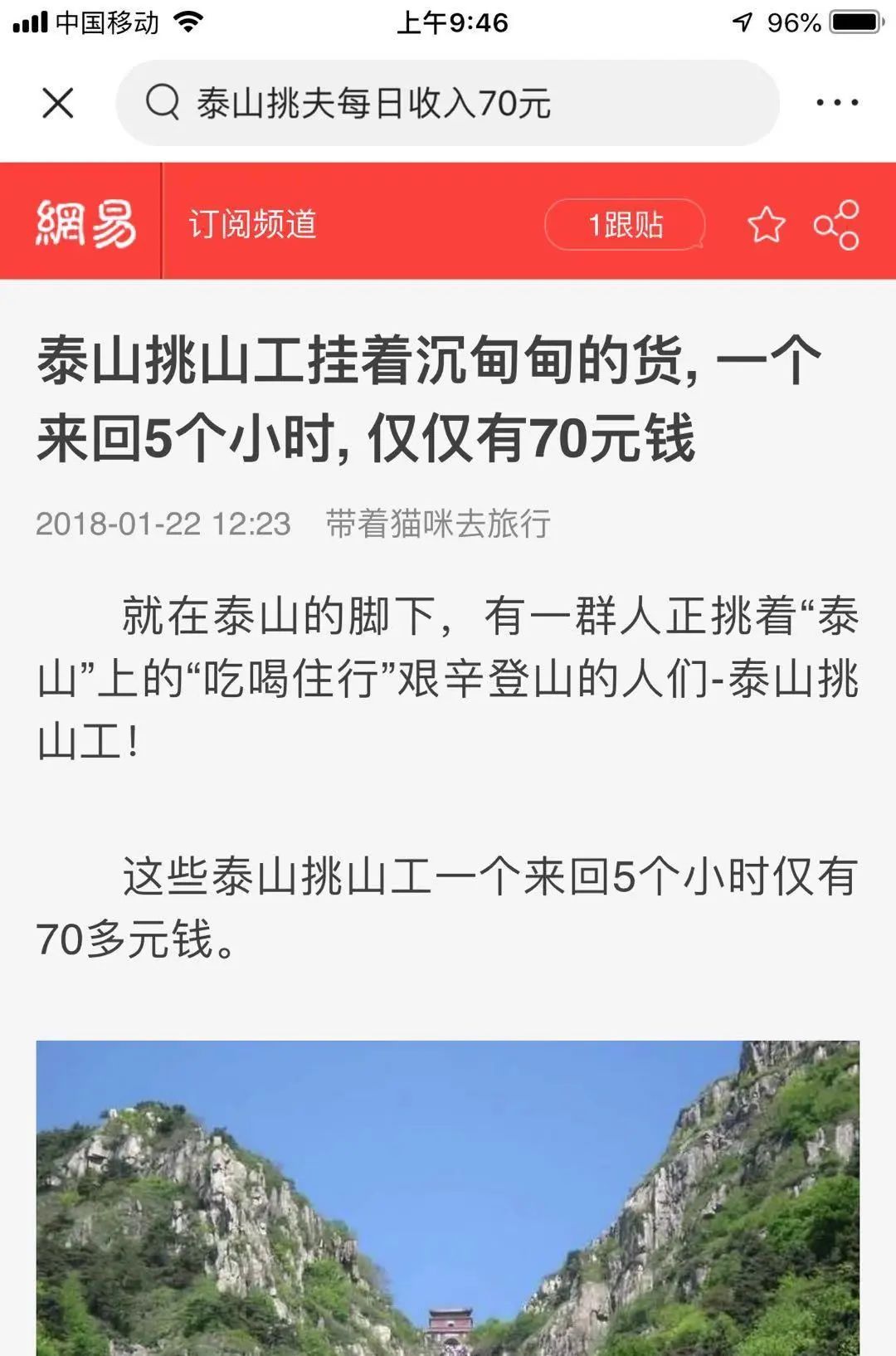Close the page with the X button
The width and height of the screenshot is (896, 1356).
57,104
